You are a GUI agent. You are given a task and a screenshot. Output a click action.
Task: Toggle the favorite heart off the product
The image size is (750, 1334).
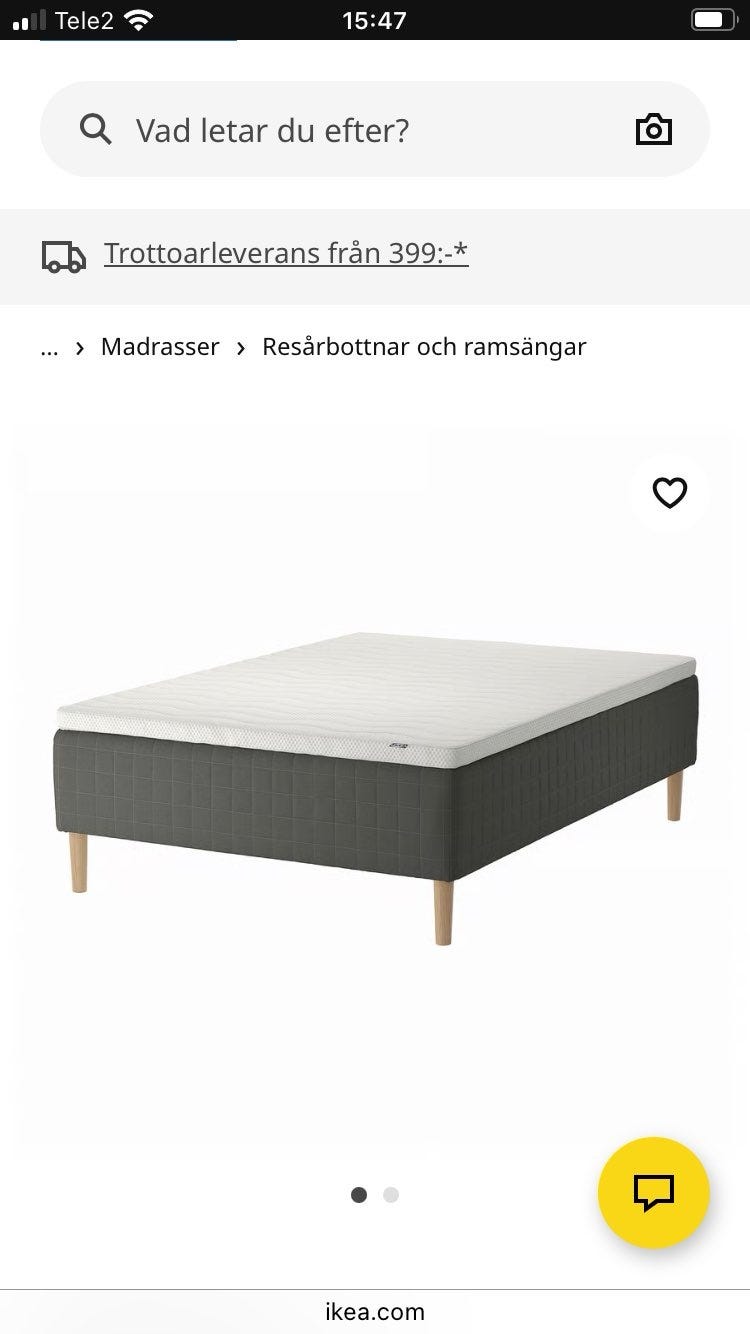(x=669, y=492)
